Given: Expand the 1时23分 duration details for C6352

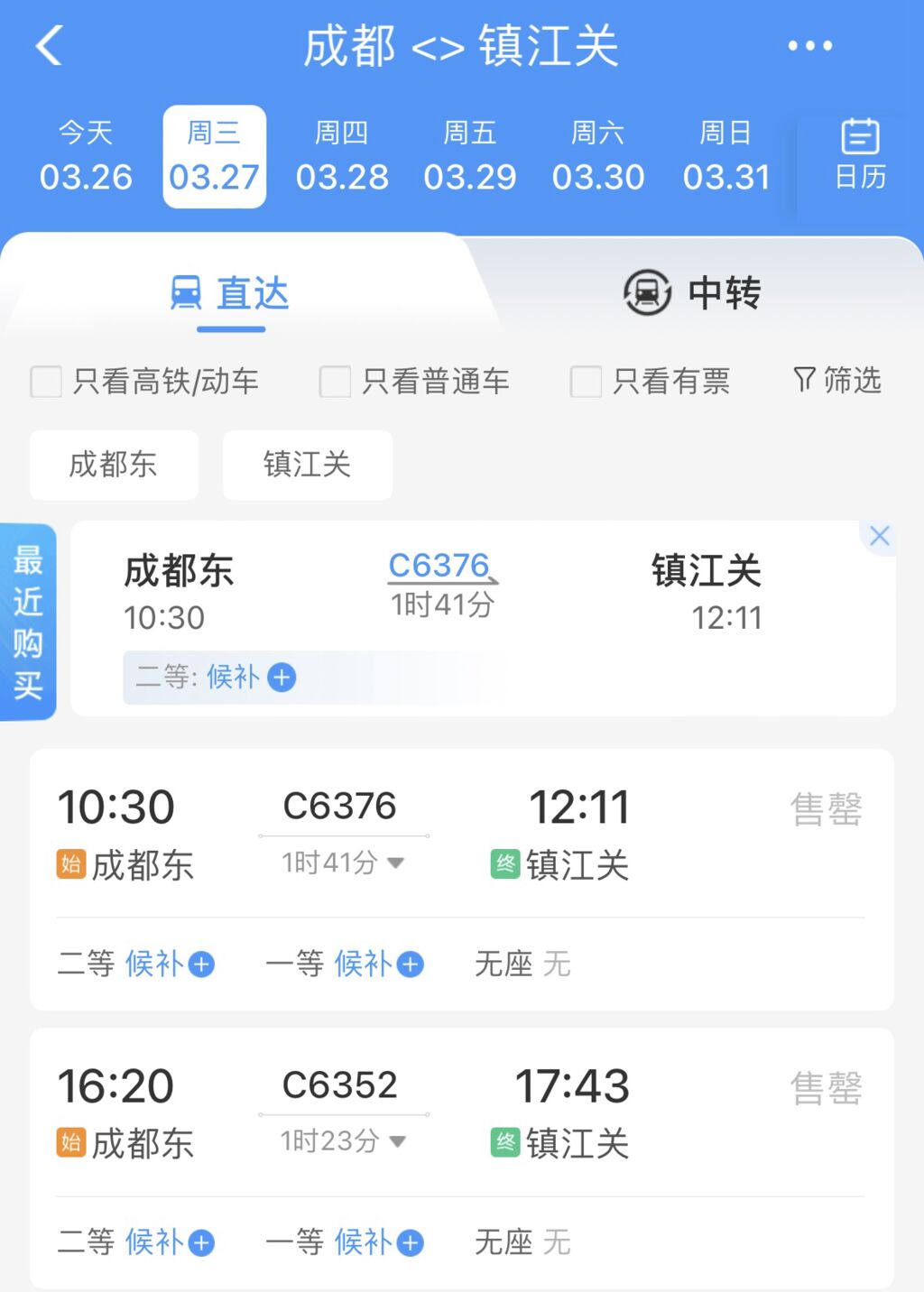Looking at the screenshot, I should [x=395, y=1142].
